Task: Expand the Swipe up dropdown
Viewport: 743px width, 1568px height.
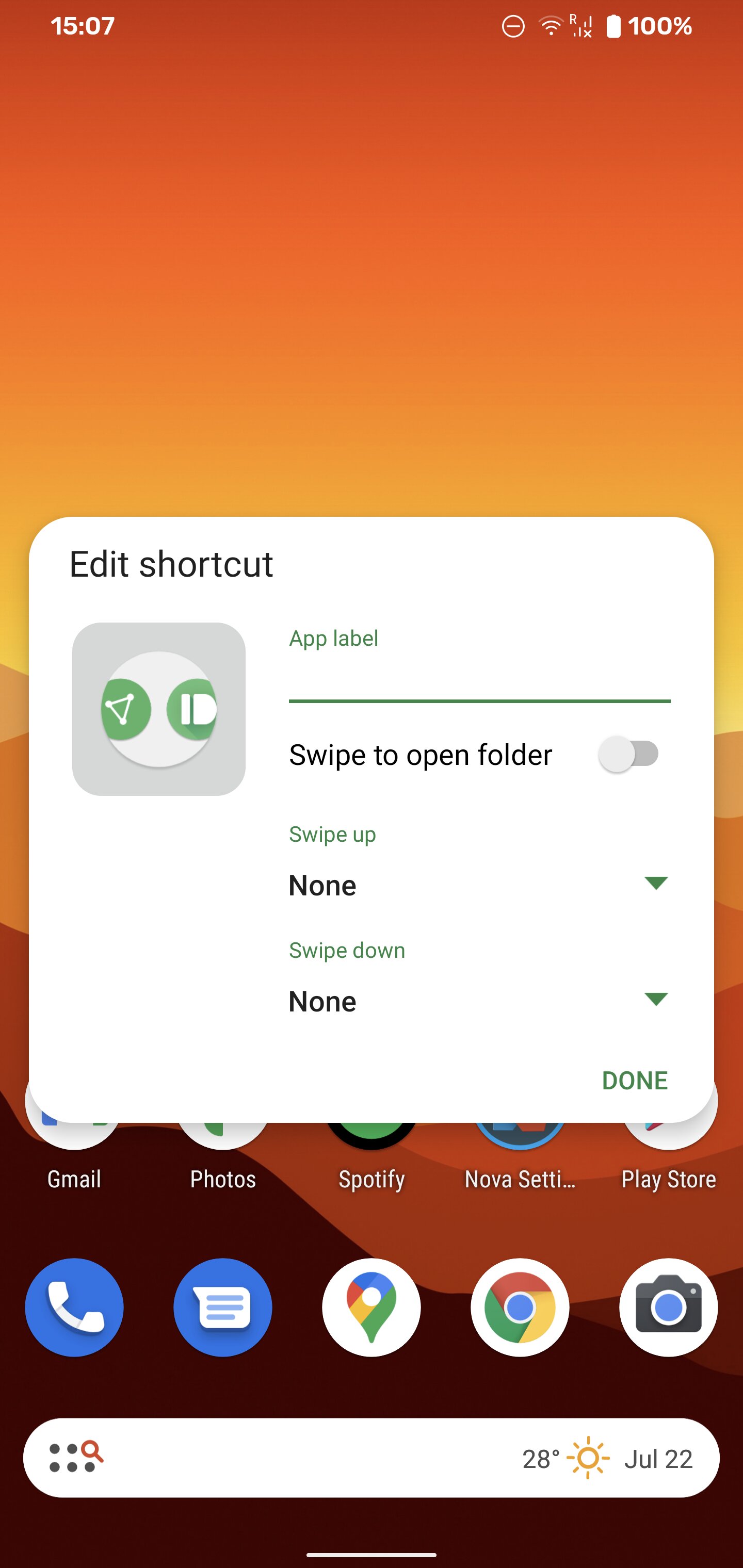Action: (479, 885)
